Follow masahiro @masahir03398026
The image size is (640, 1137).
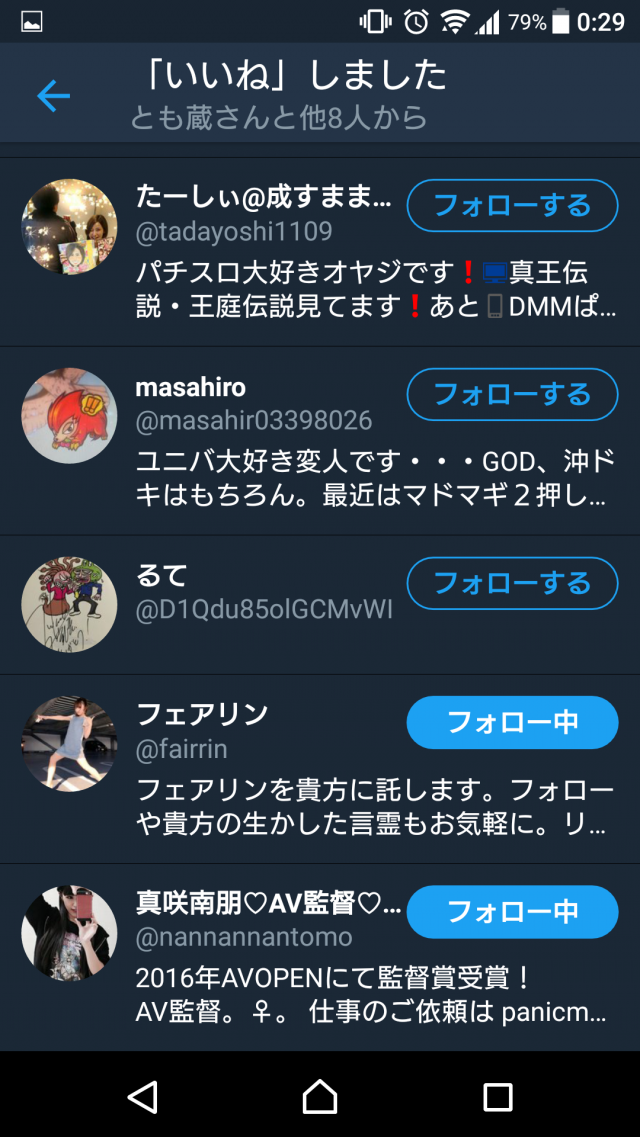point(512,394)
